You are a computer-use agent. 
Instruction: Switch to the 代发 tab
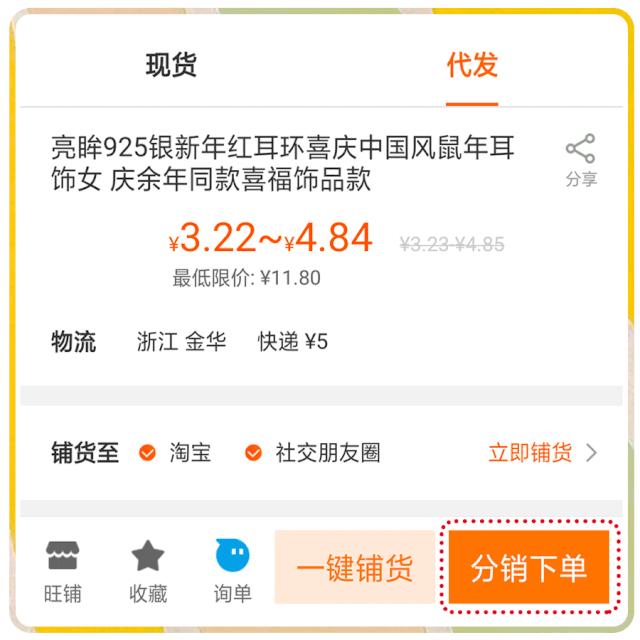click(x=472, y=66)
